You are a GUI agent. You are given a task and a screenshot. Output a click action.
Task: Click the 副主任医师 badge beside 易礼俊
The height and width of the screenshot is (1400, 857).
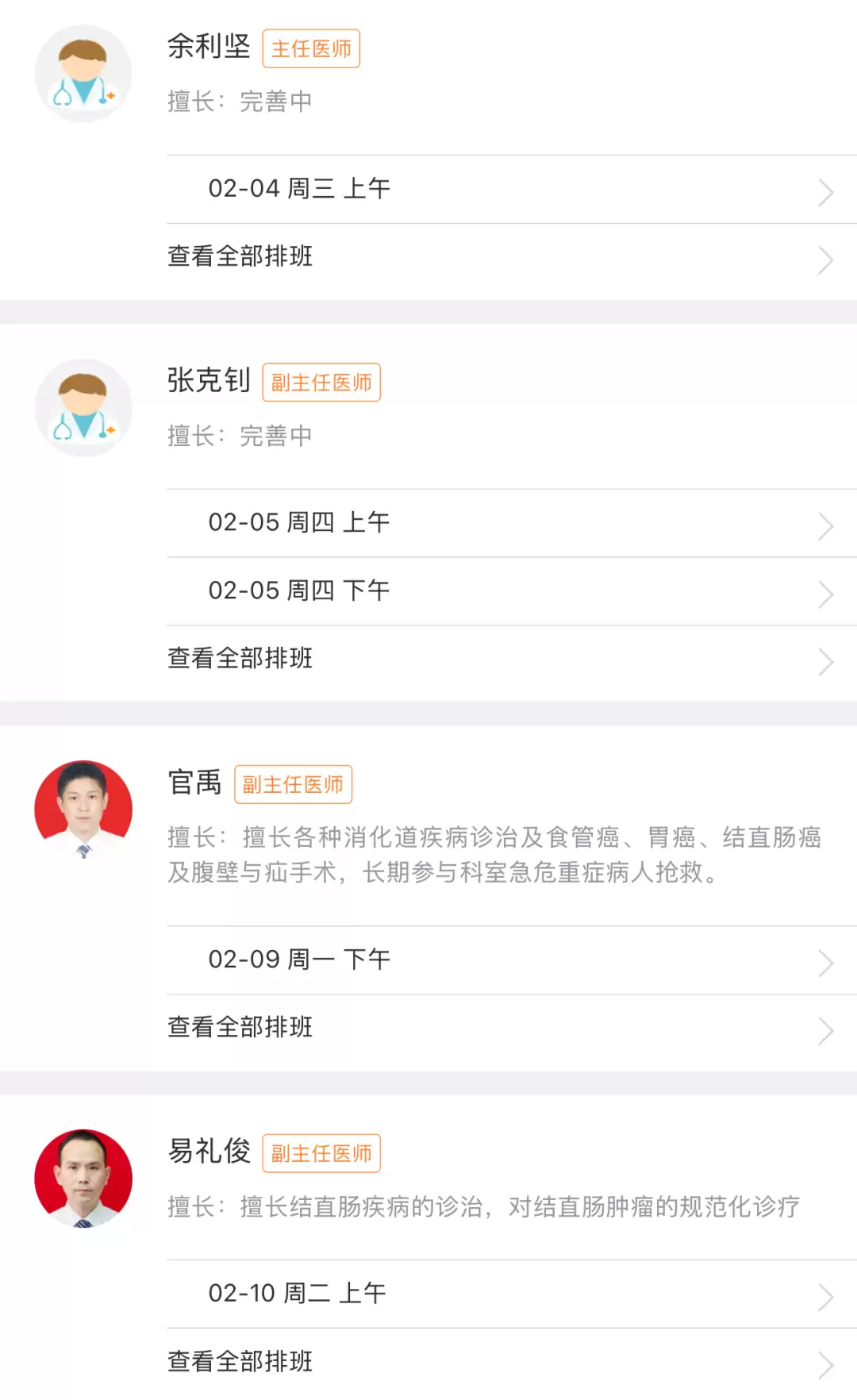[x=322, y=1153]
